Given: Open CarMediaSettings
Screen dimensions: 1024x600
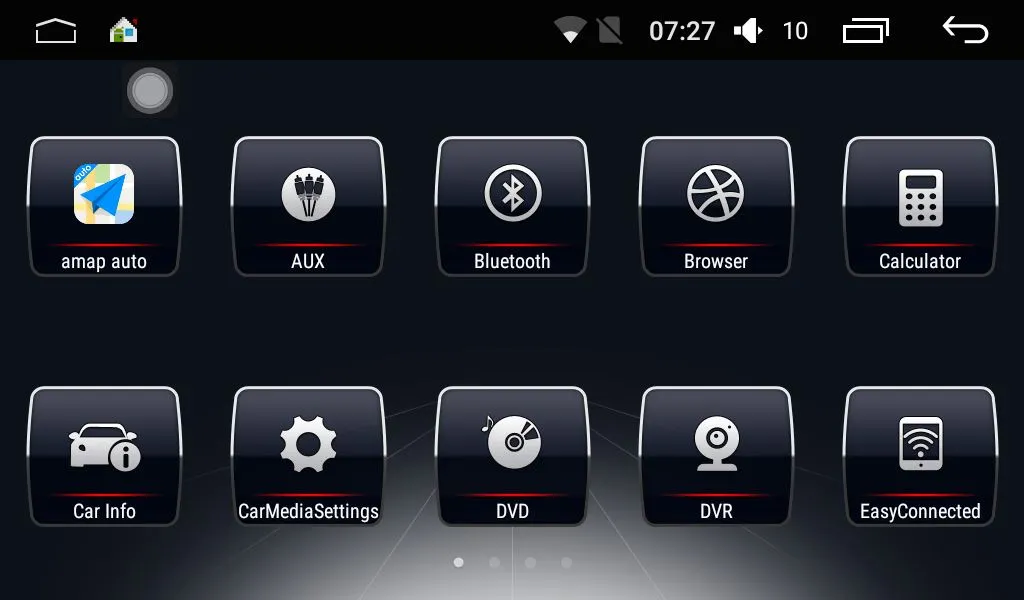Looking at the screenshot, I should 308,455.
